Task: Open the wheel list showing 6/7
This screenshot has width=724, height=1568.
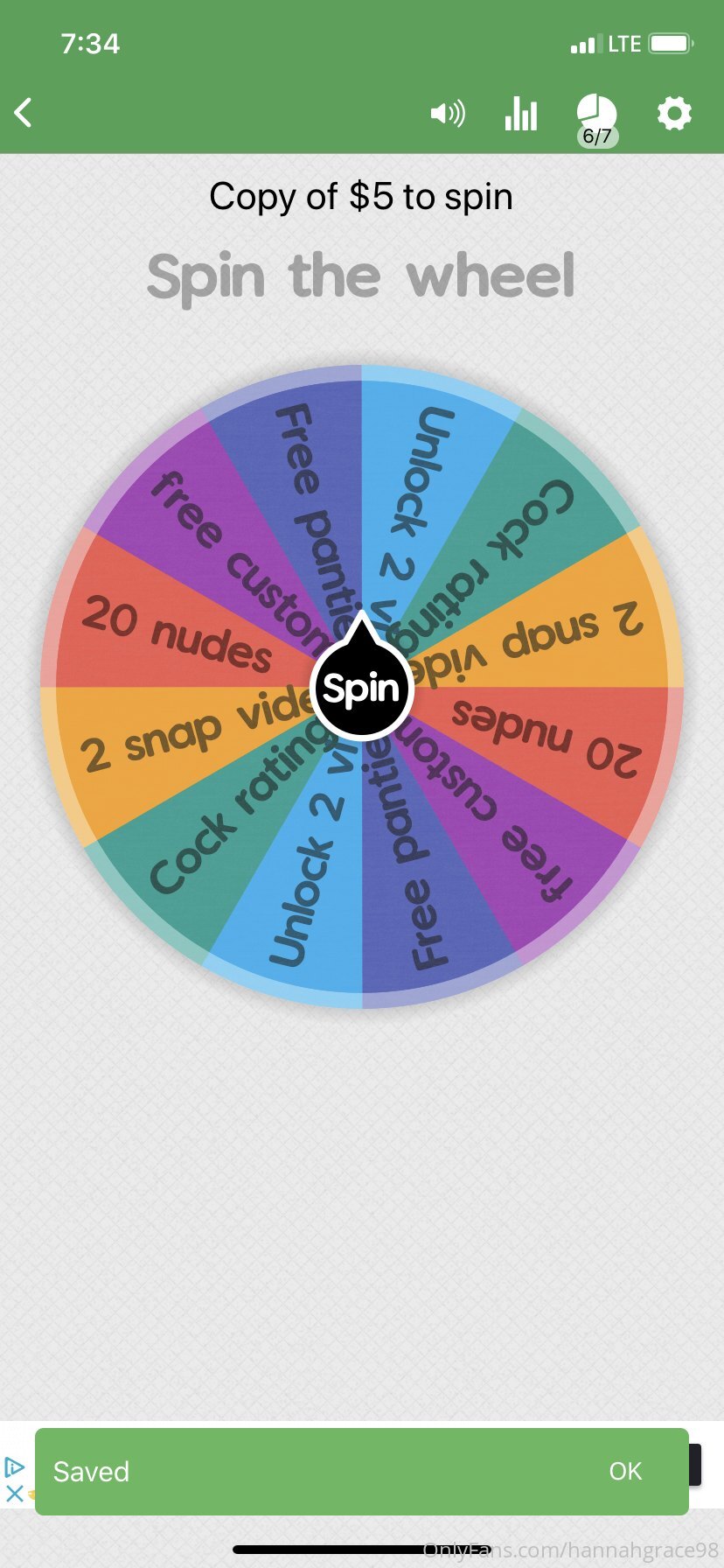Action: 596,116
